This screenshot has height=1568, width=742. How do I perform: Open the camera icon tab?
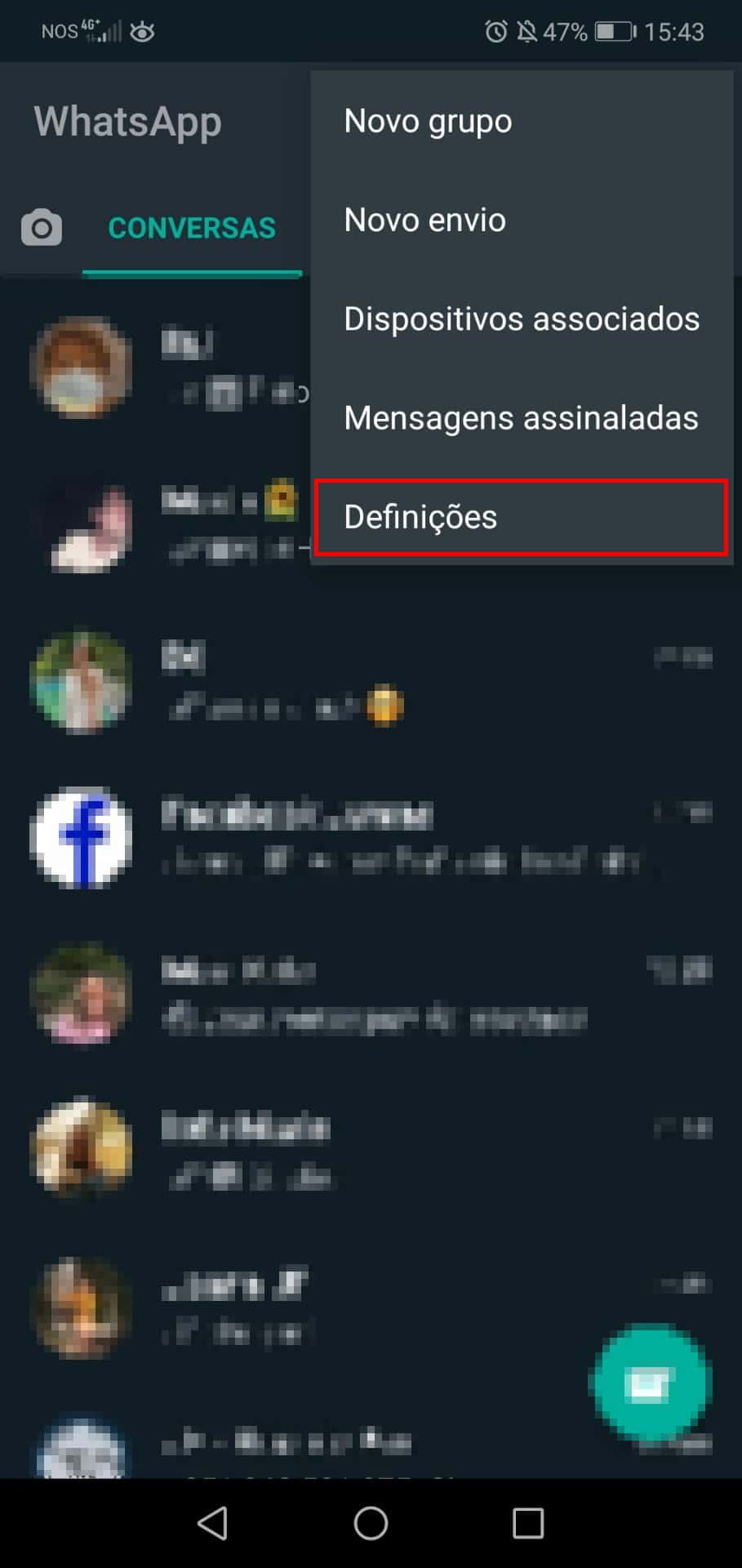pyautogui.click(x=42, y=227)
